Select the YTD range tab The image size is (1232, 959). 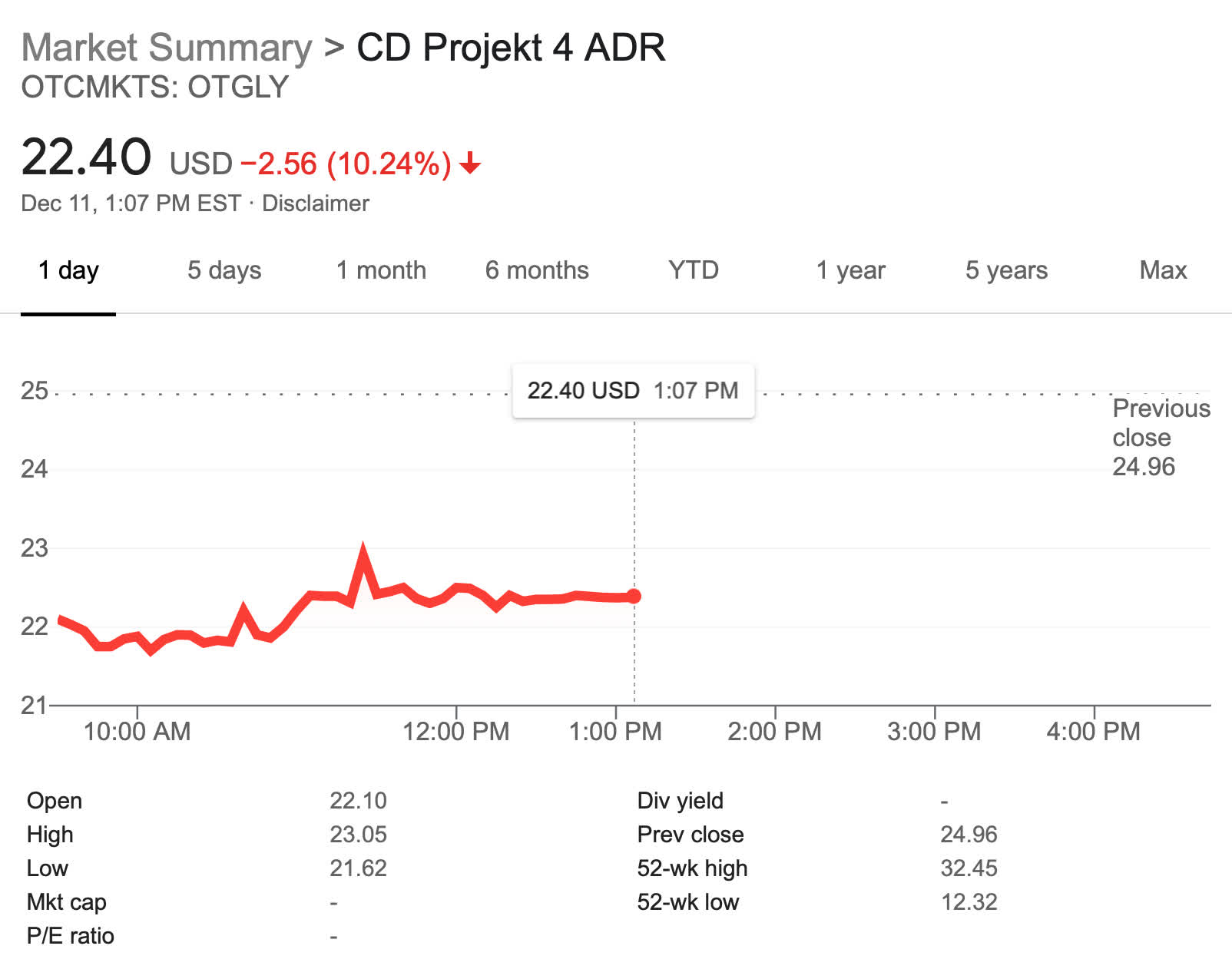pyautogui.click(x=693, y=270)
